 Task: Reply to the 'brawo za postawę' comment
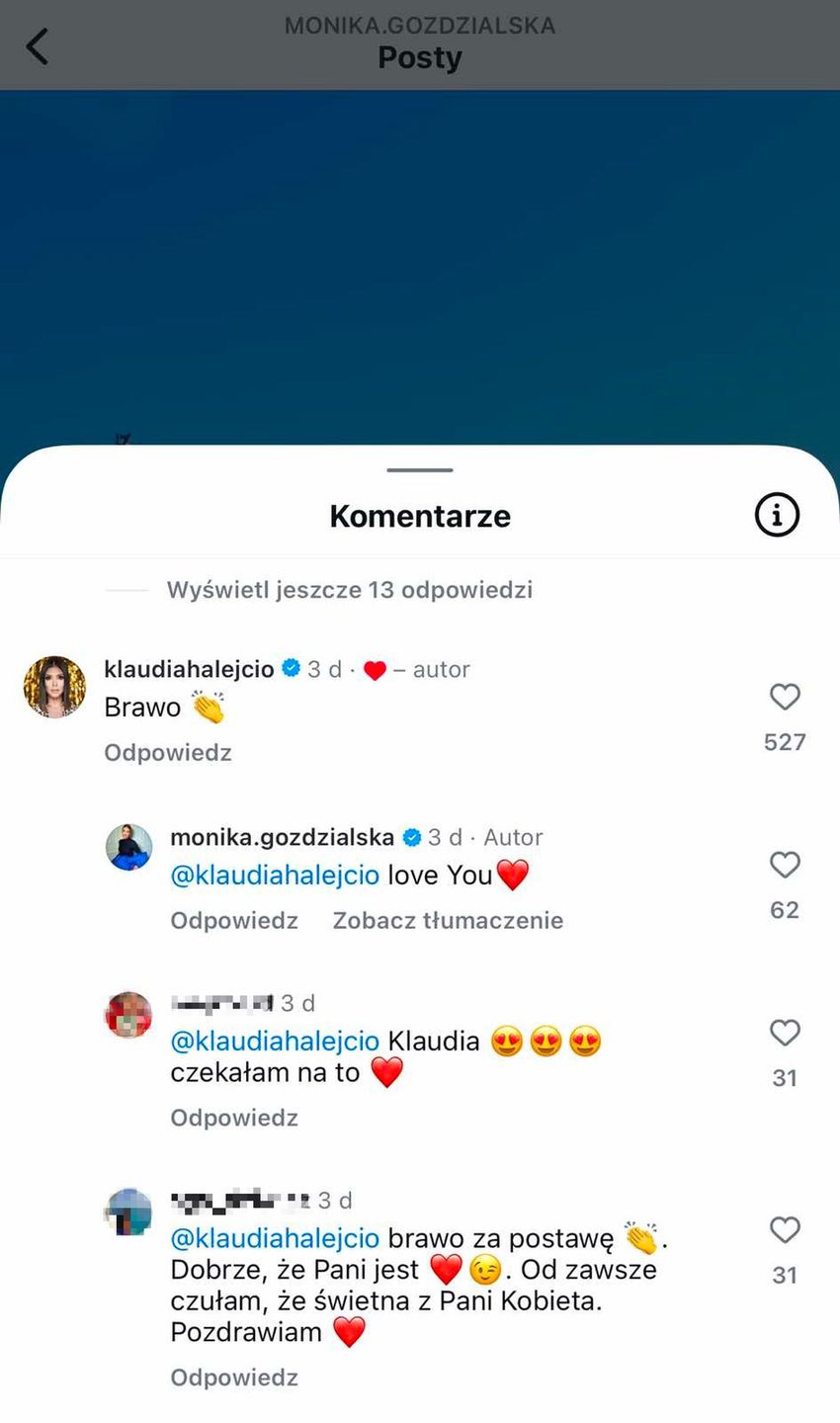tap(234, 1378)
